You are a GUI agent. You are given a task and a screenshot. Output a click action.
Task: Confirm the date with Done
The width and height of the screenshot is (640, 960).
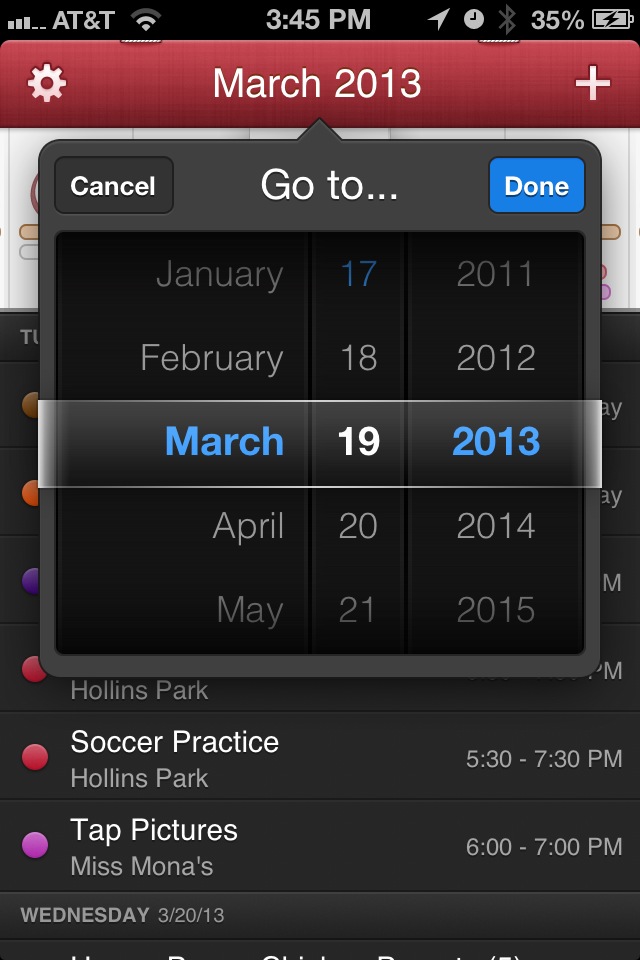536,186
